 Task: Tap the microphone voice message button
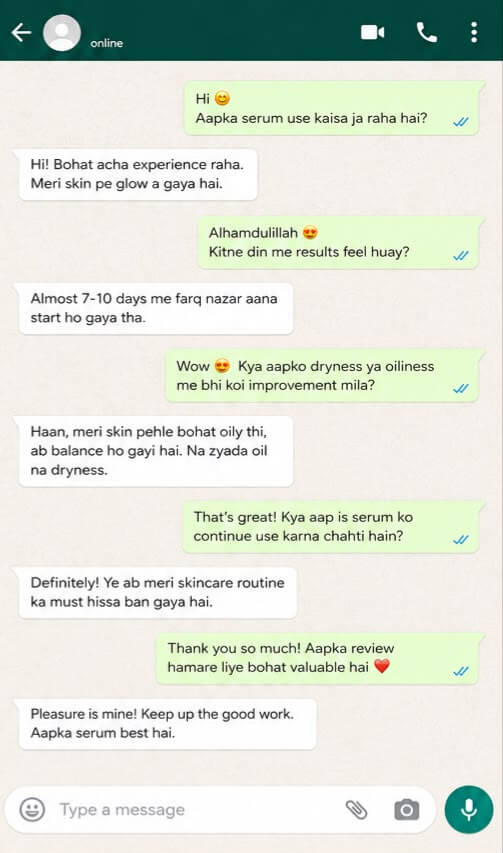pos(469,809)
